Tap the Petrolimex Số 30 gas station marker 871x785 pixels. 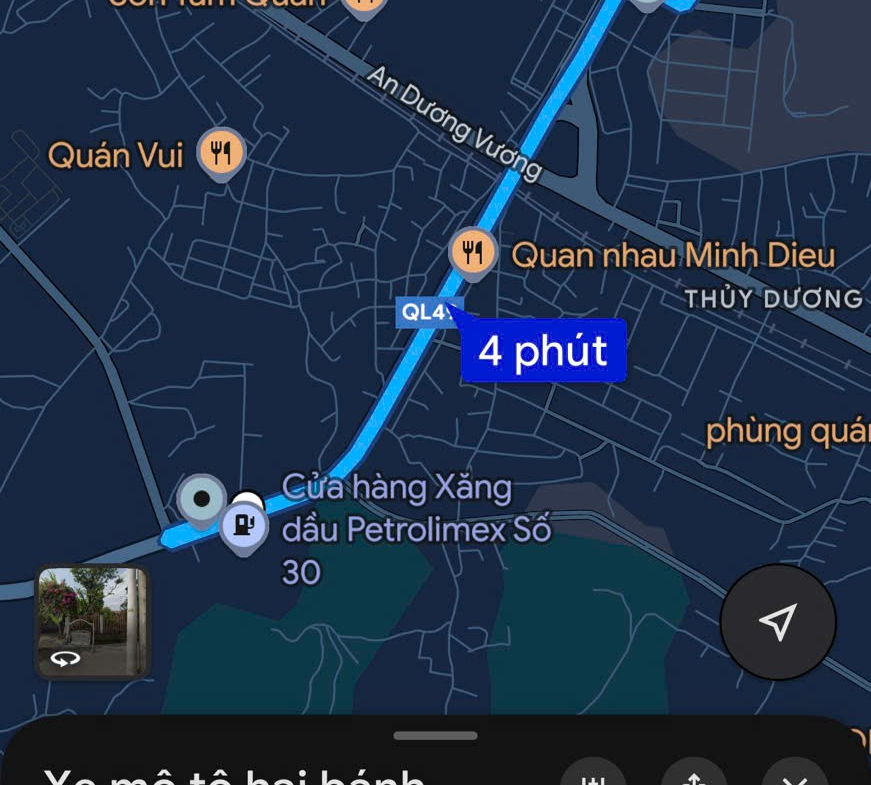click(x=243, y=524)
